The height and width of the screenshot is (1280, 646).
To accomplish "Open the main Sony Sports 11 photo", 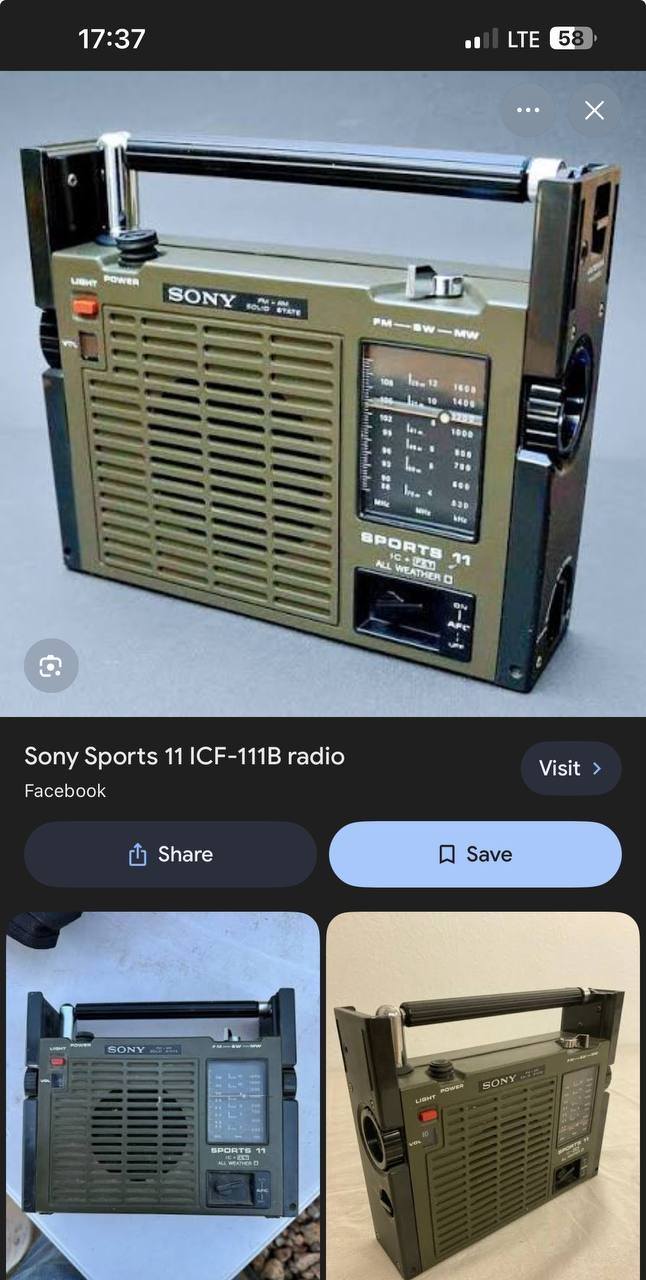I will point(322,400).
